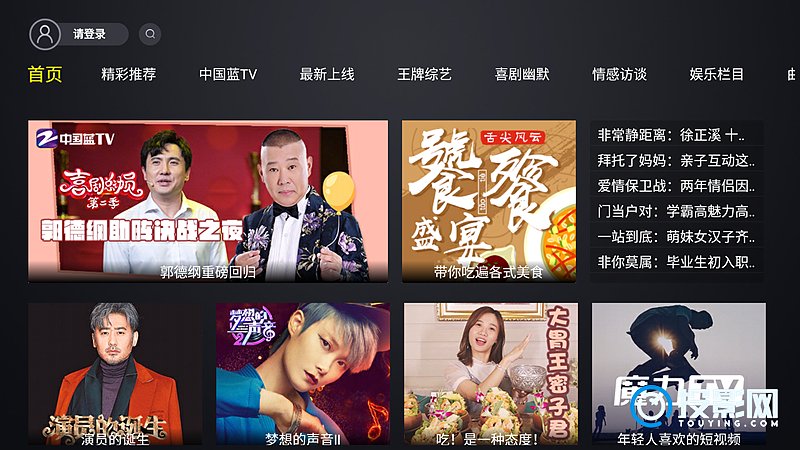Go to the 王牌综艺 tab
This screenshot has width=800, height=450.
point(425,74)
